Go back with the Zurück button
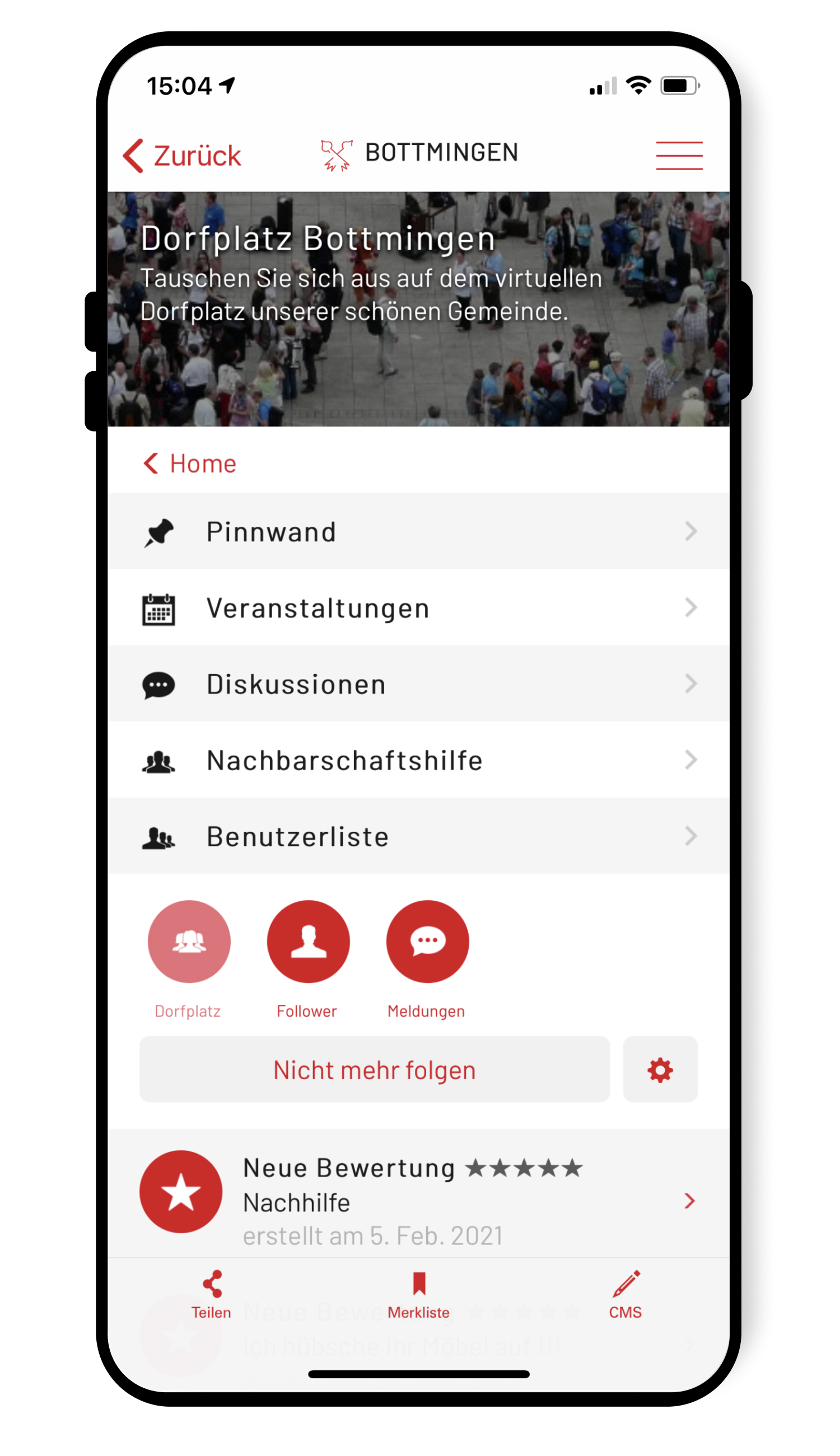840x1456 pixels. (x=182, y=156)
